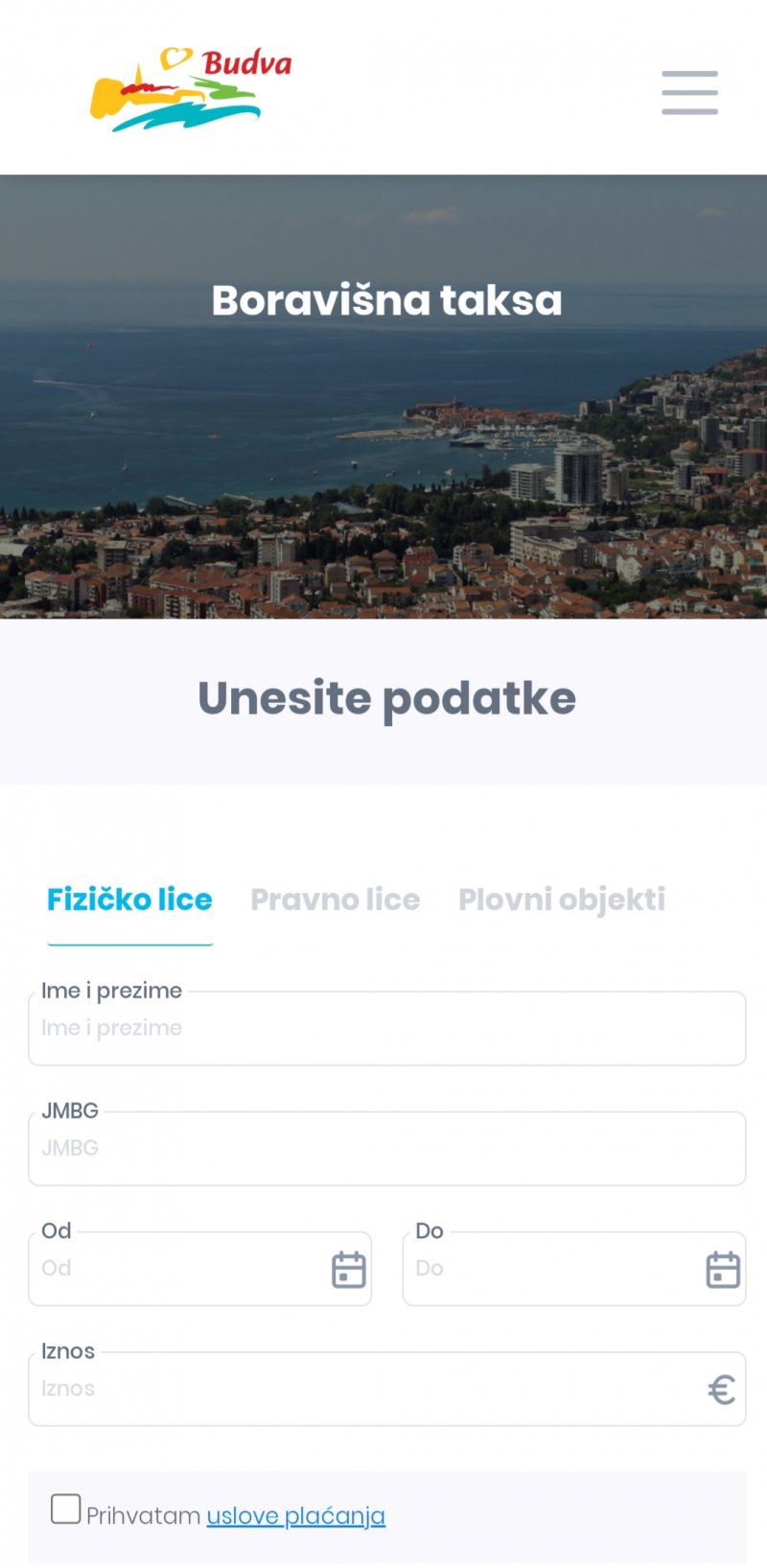Go to the Budva logo homepage
Image resolution: width=767 pixels, height=1568 pixels.
190,89
